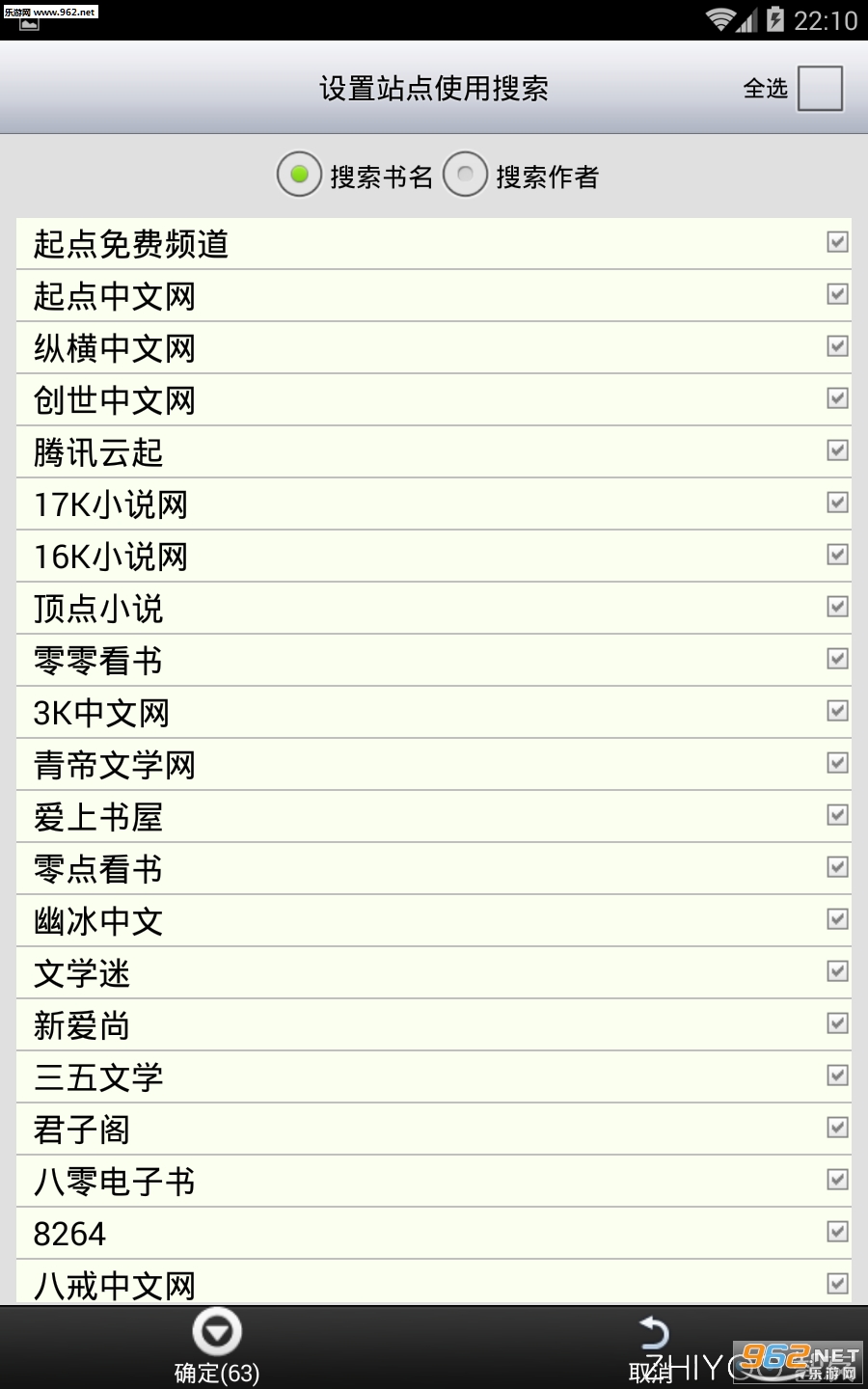This screenshot has height=1389, width=868.
Task: Deselect the 8264 site
Action: pyautogui.click(x=837, y=1232)
